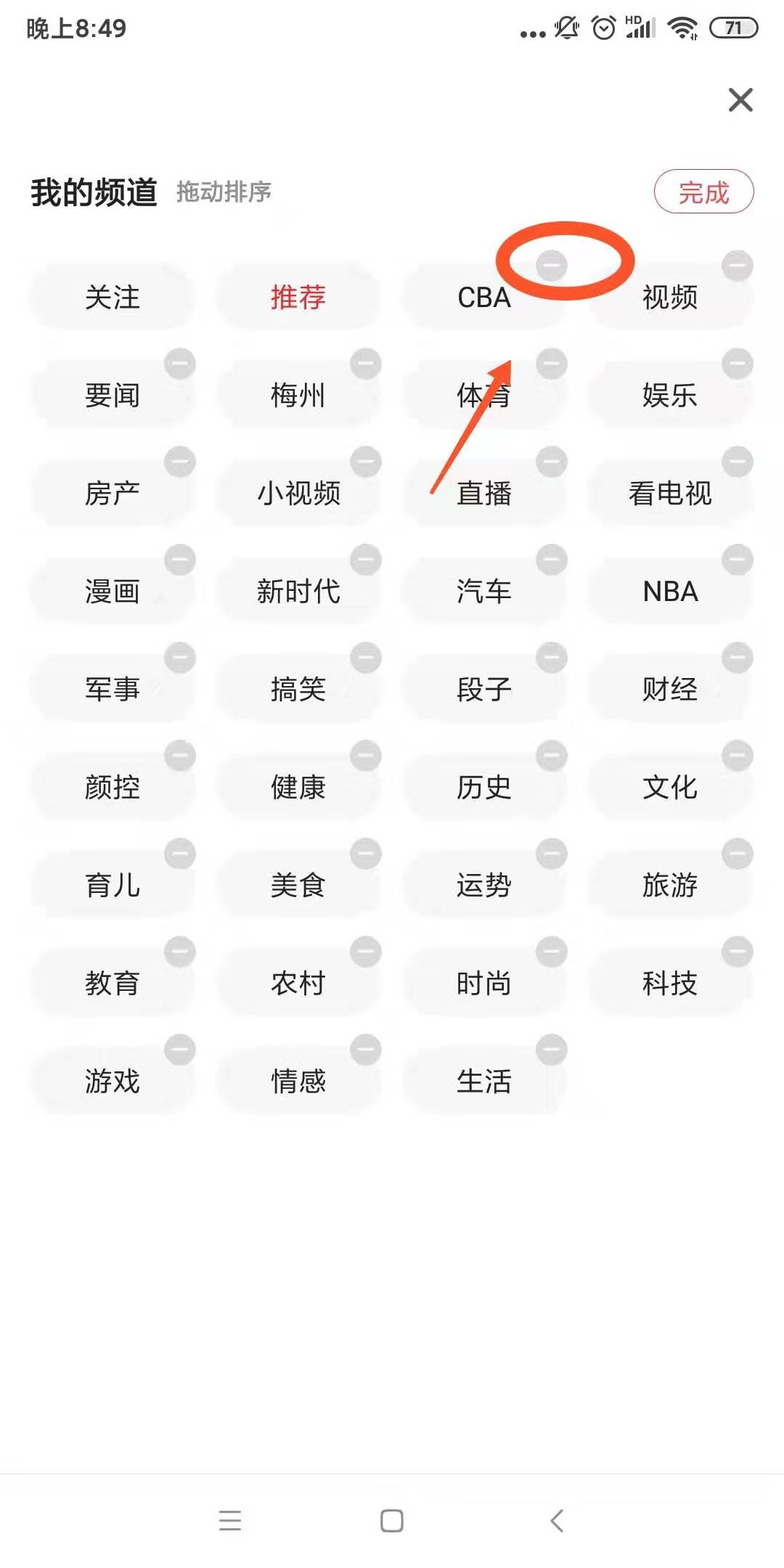Remove the 历史 channel minus icon
The height and width of the screenshot is (1568, 784).
click(553, 755)
